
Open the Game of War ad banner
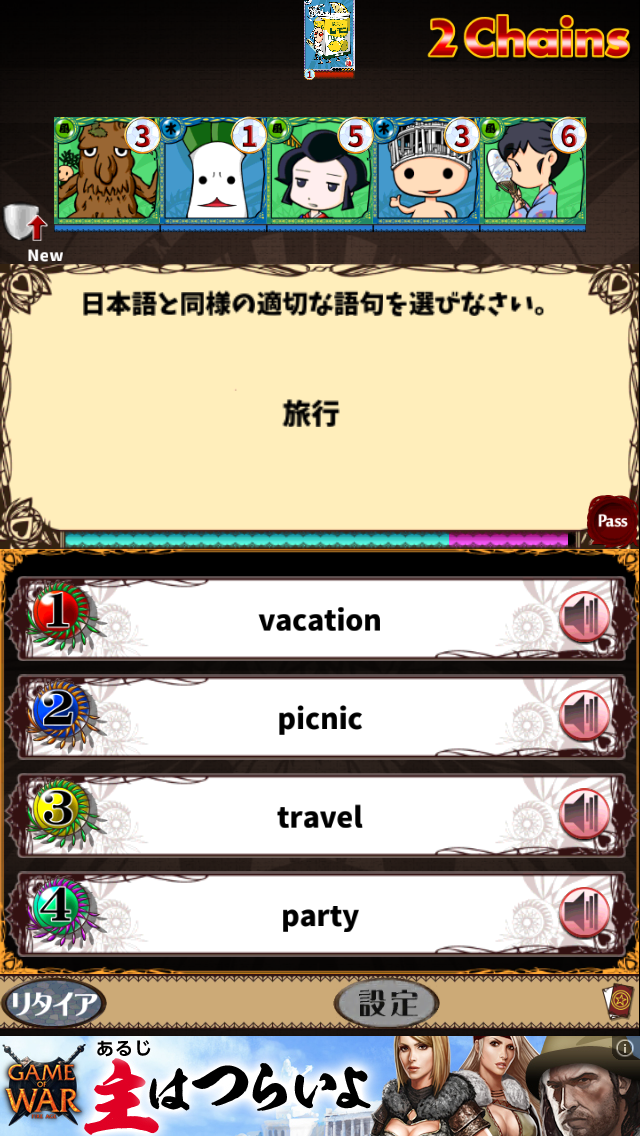click(300, 1086)
